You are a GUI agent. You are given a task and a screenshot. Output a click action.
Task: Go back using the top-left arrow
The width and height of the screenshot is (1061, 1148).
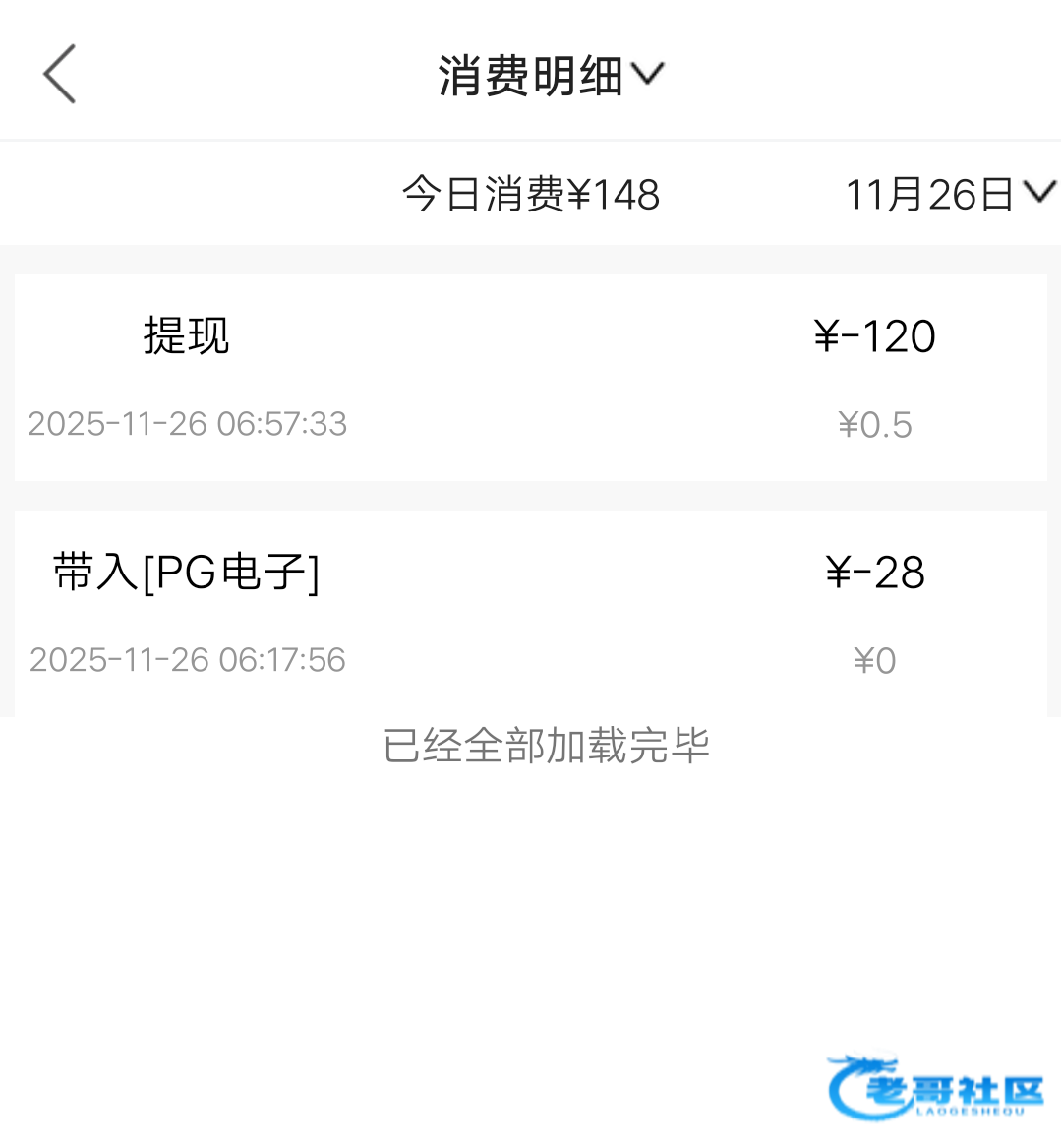[59, 73]
